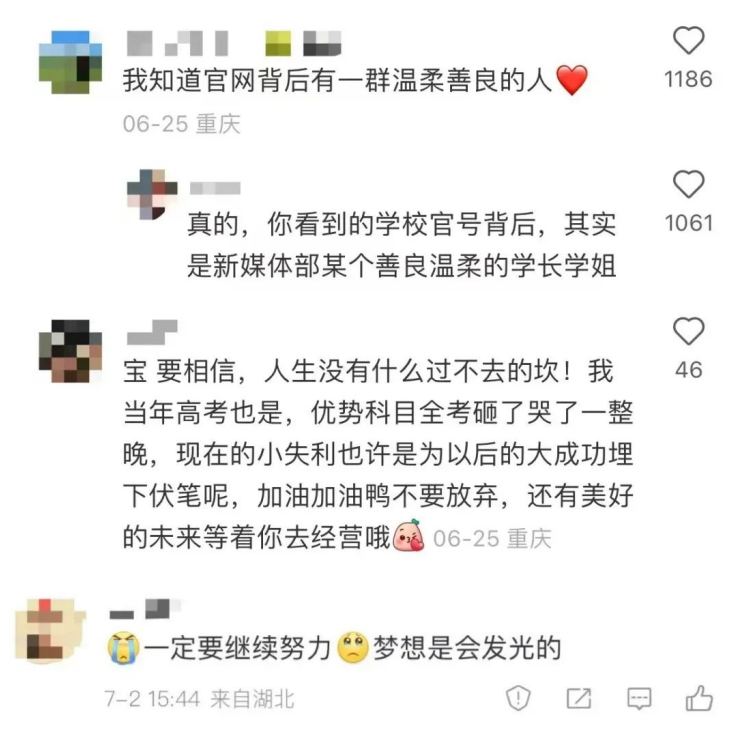Report the 一定要继续努力 comment via shield icon
The height and width of the screenshot is (744, 737).
click(518, 697)
